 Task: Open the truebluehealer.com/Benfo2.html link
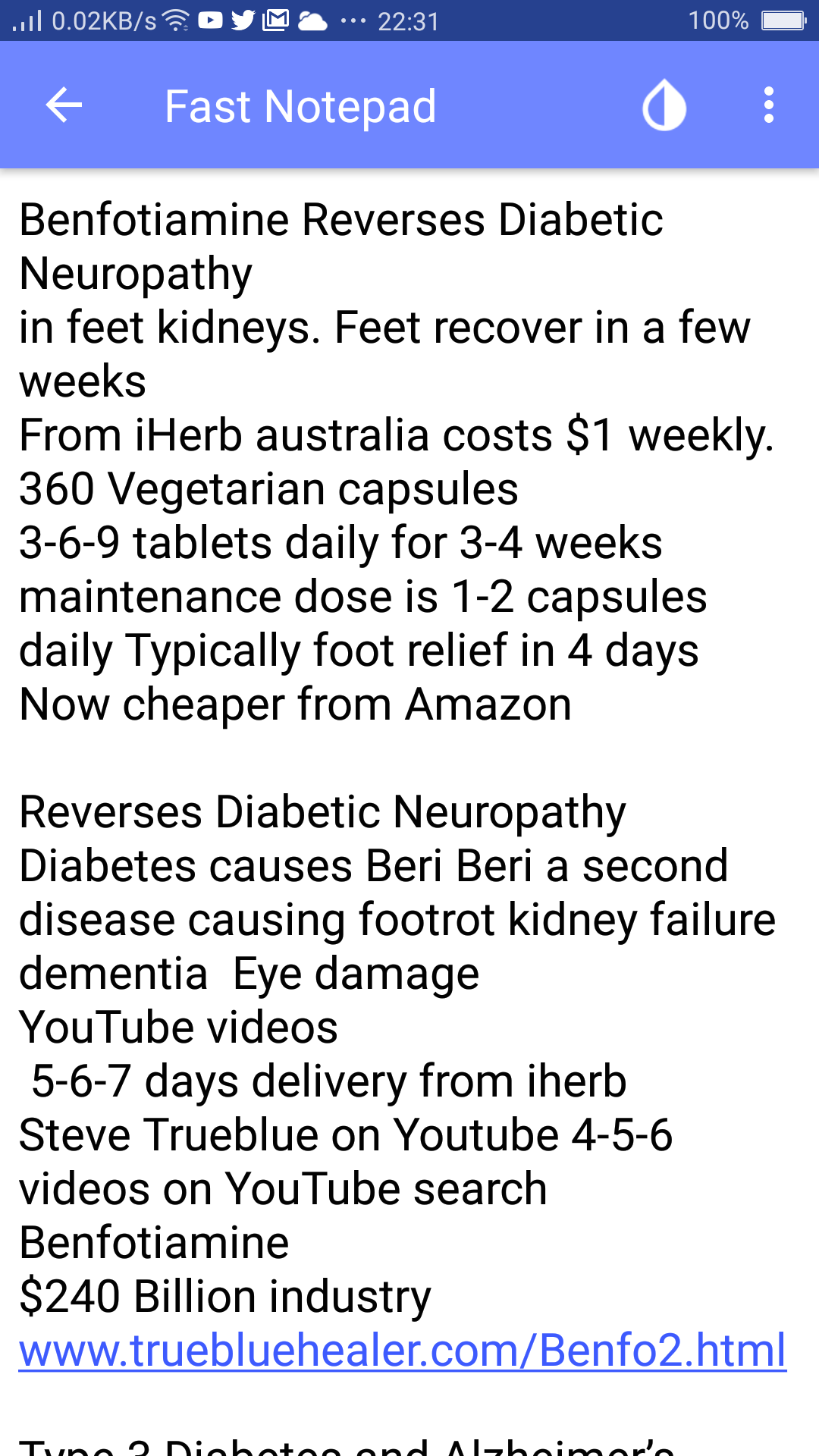(403, 1351)
